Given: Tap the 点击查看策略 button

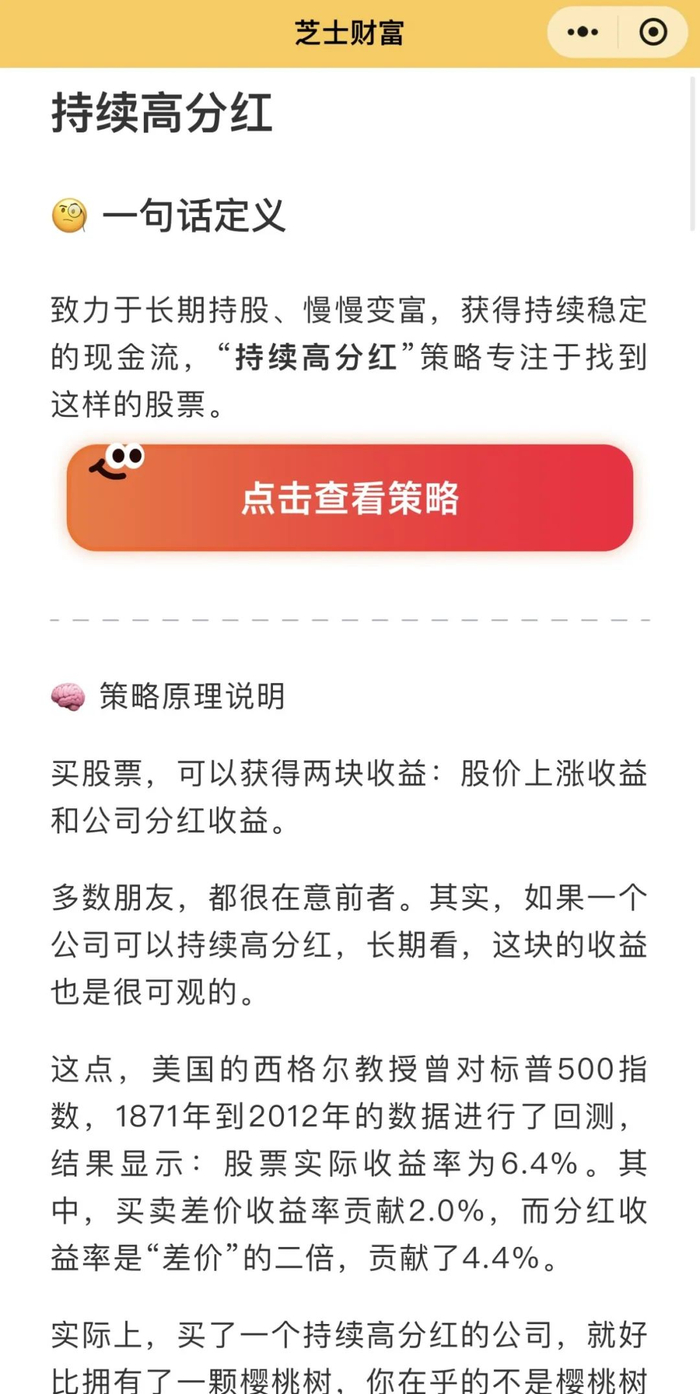Looking at the screenshot, I should click(x=350, y=498).
